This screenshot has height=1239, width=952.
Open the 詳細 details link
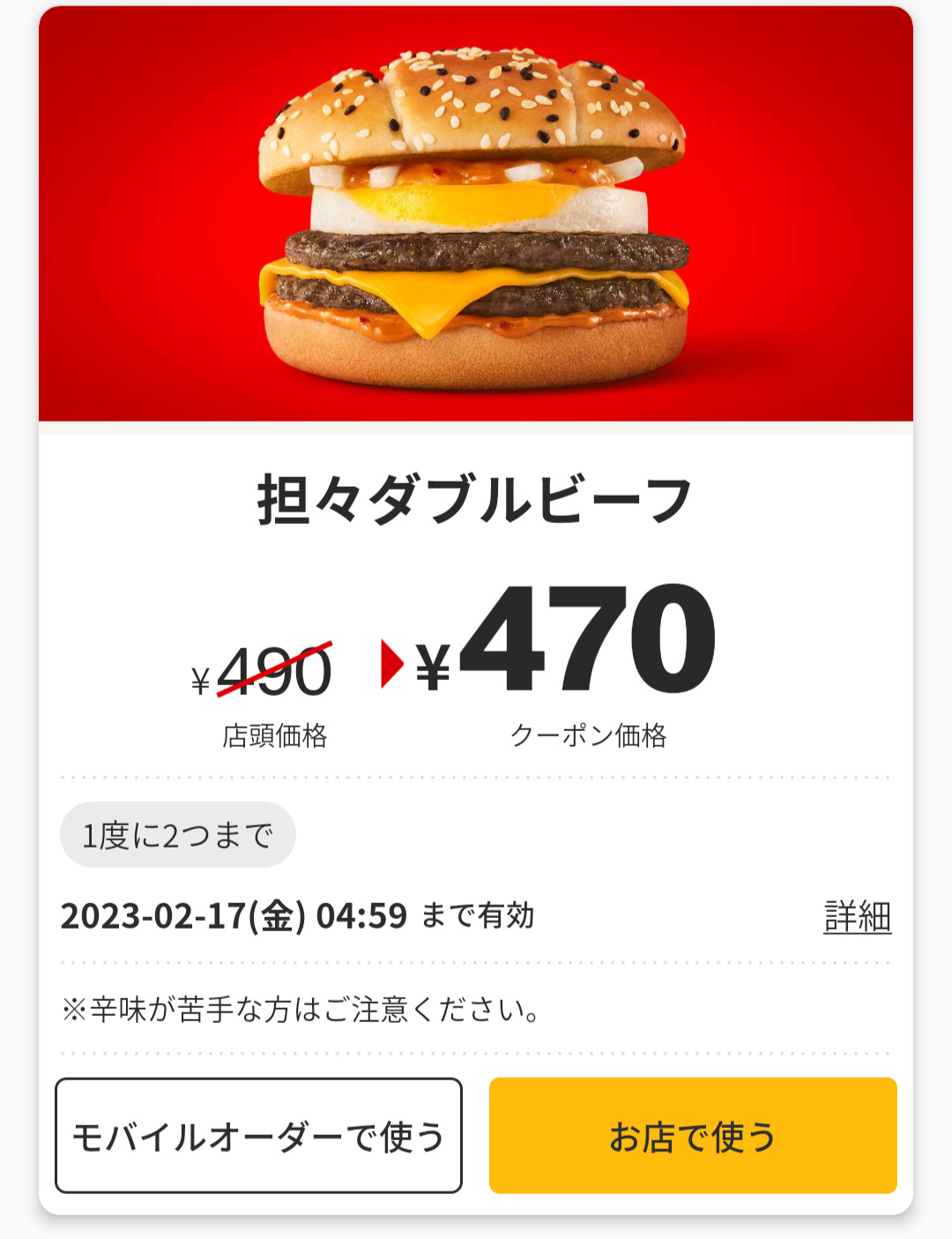pos(857,917)
